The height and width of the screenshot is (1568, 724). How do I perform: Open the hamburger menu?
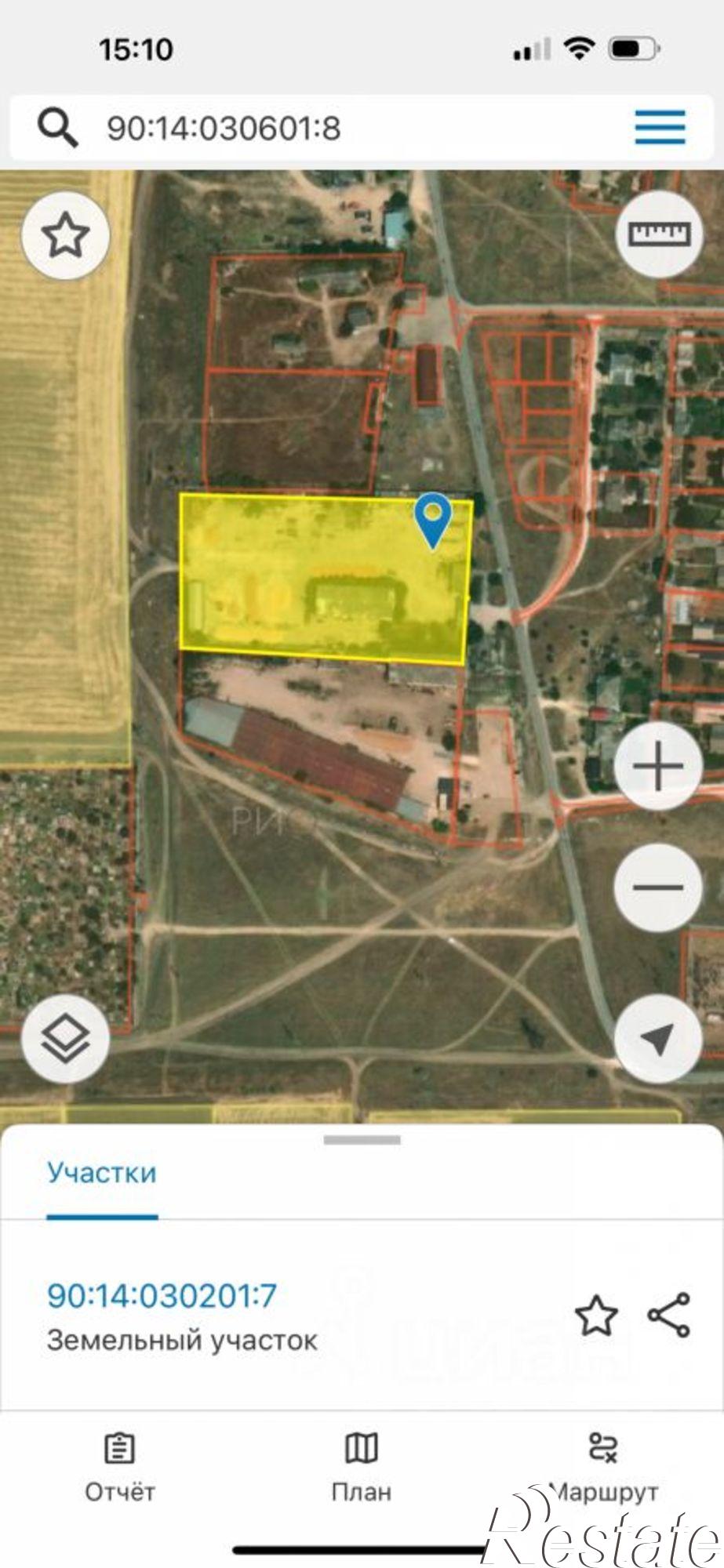660,127
